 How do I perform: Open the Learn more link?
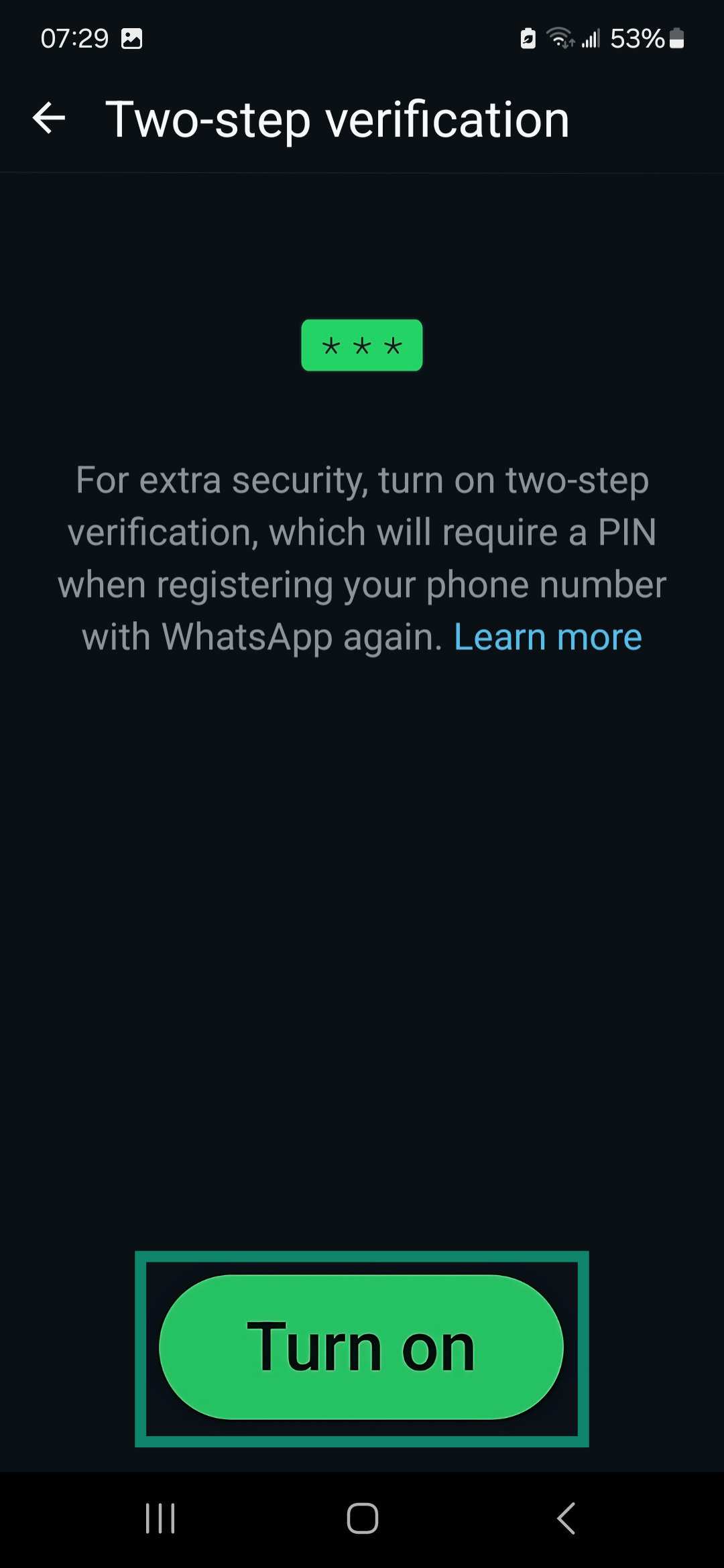[x=548, y=637]
